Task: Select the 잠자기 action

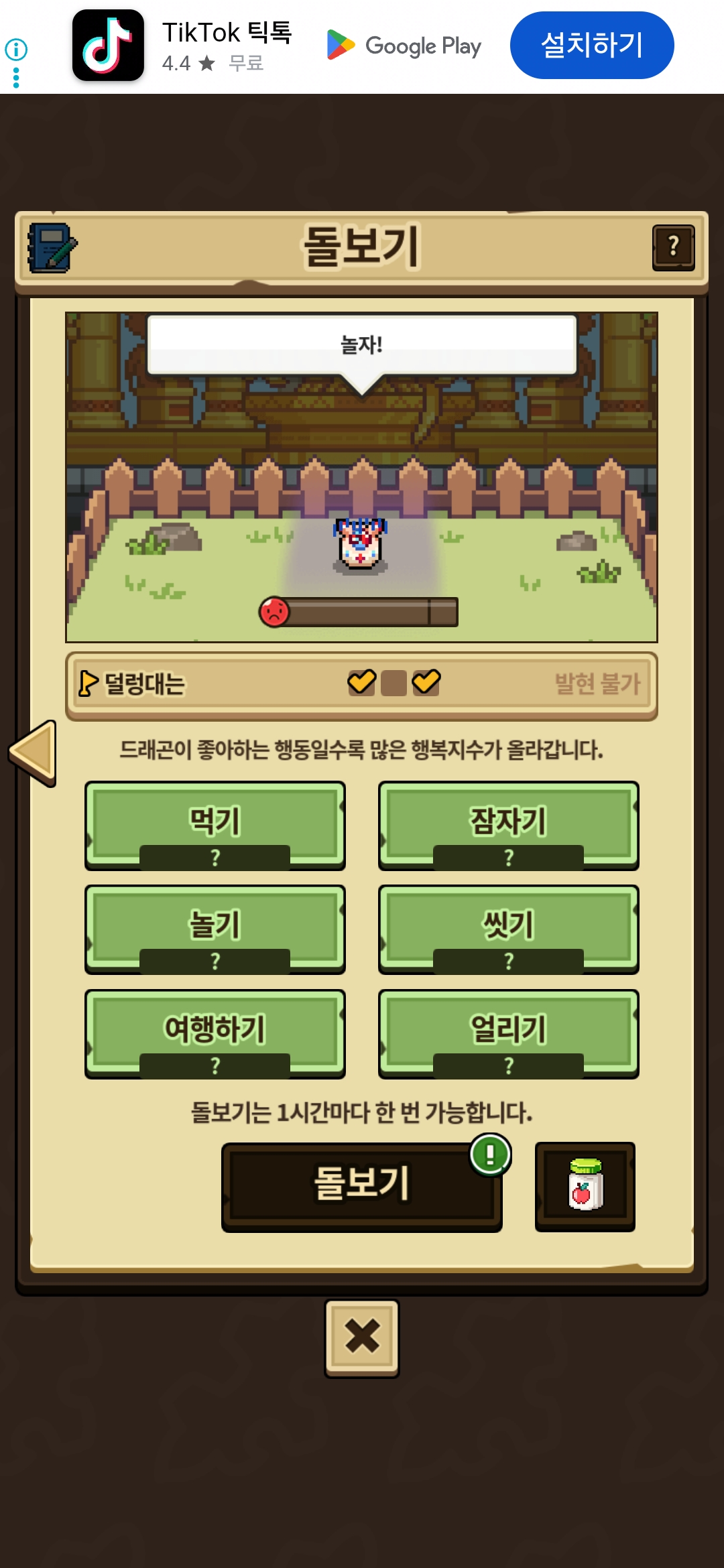Action: [508, 824]
